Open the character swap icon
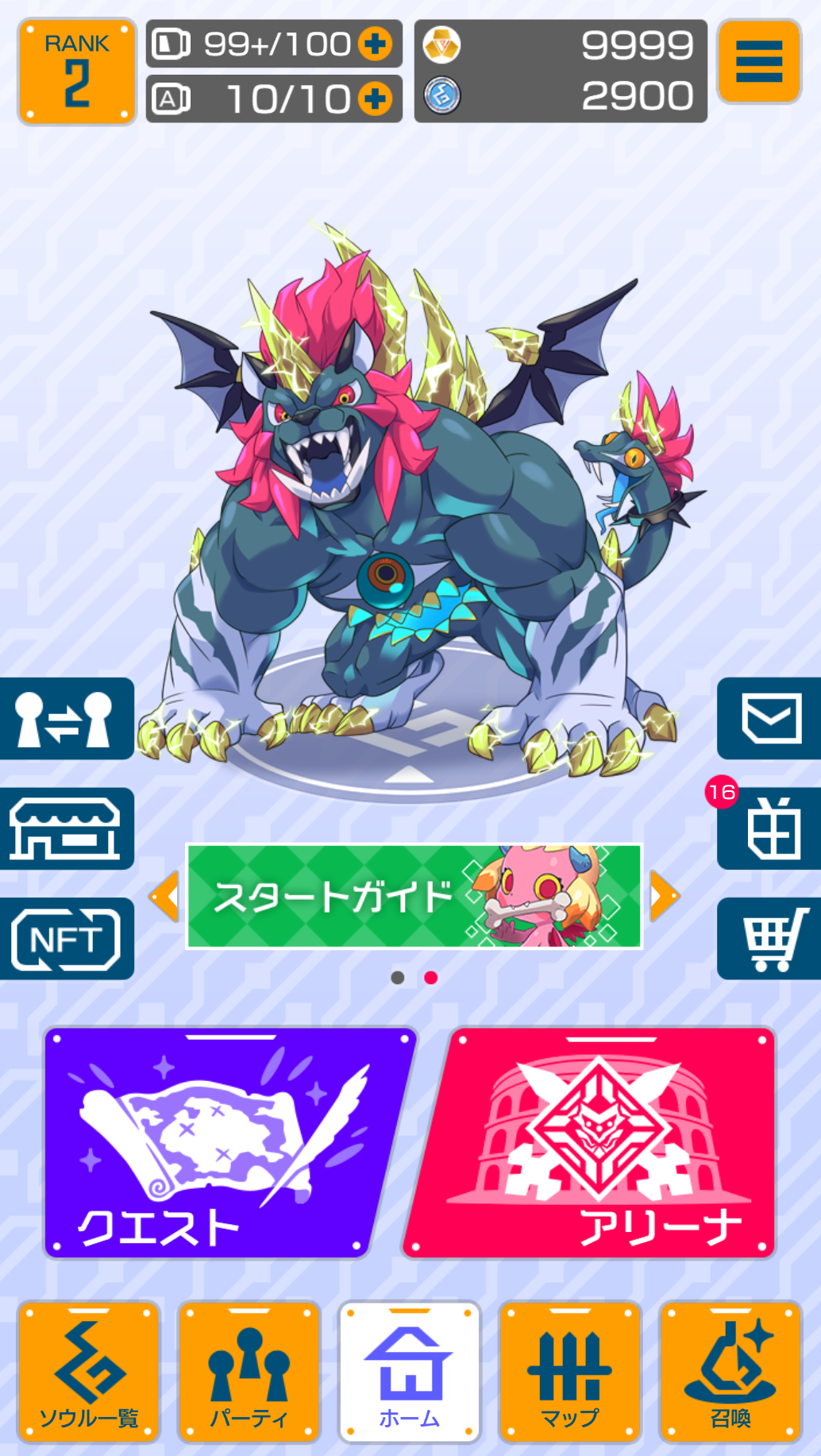Viewport: 821px width, 1456px height. 67,719
